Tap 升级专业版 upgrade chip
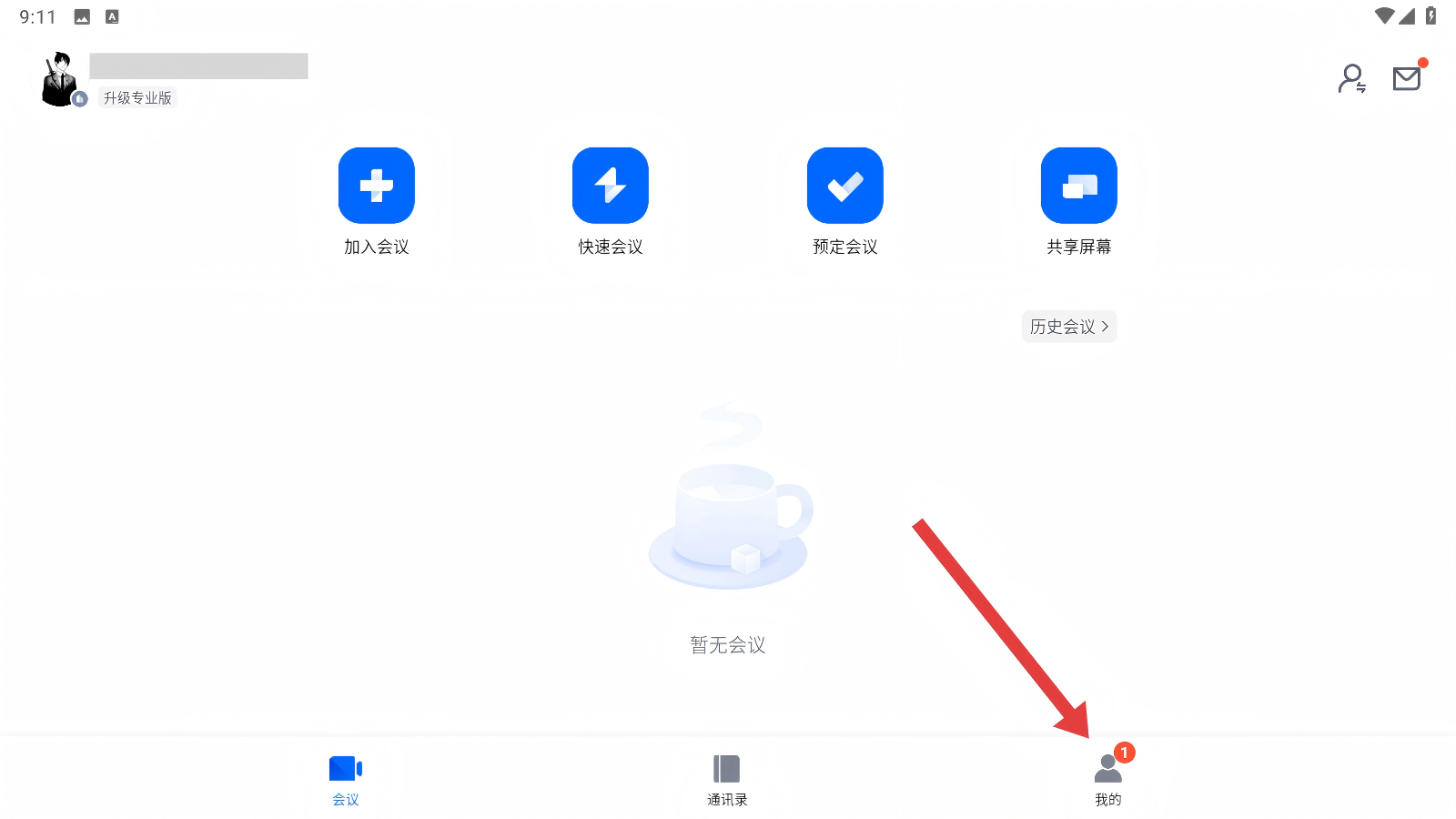 tap(137, 98)
